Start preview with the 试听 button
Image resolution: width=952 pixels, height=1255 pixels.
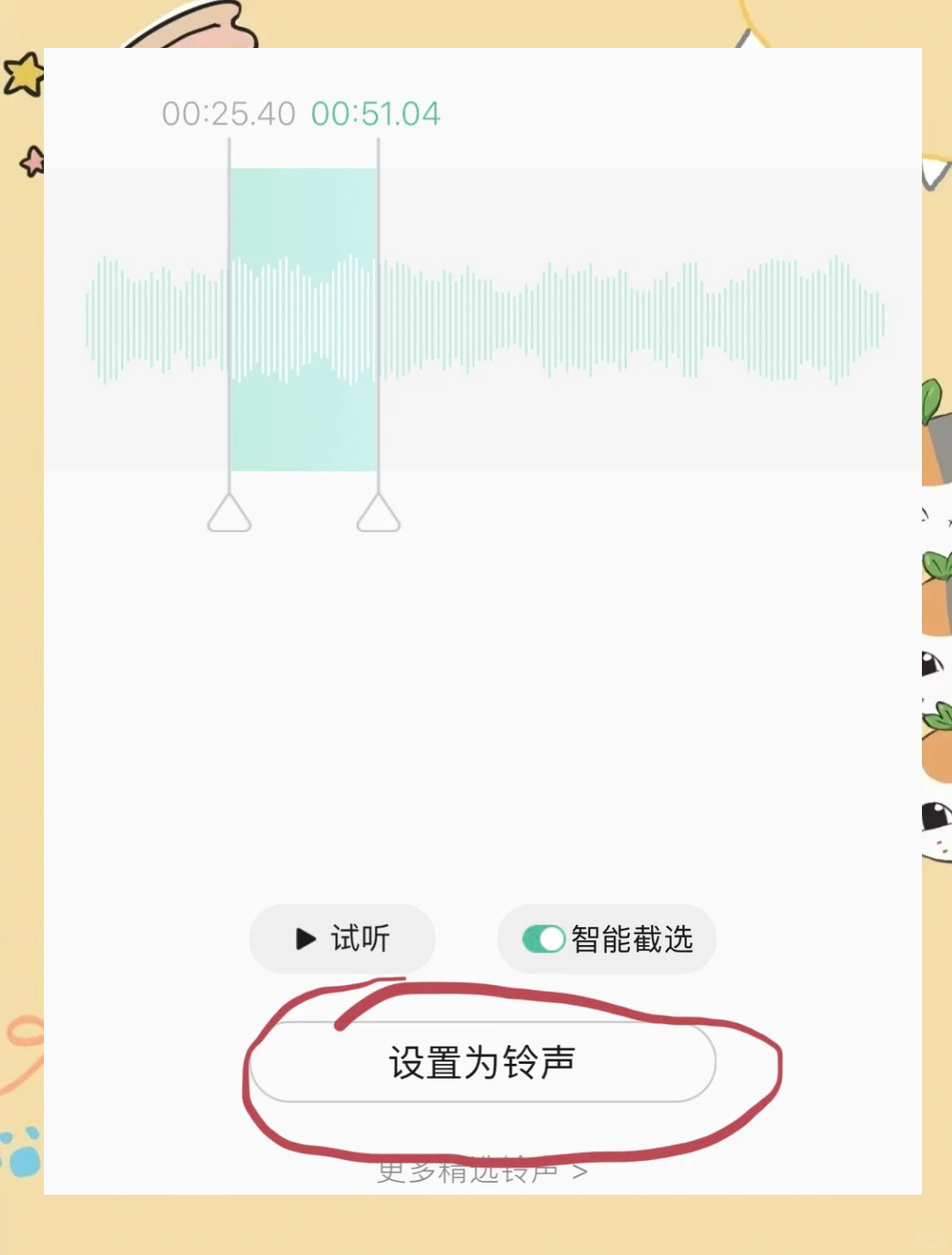(341, 939)
